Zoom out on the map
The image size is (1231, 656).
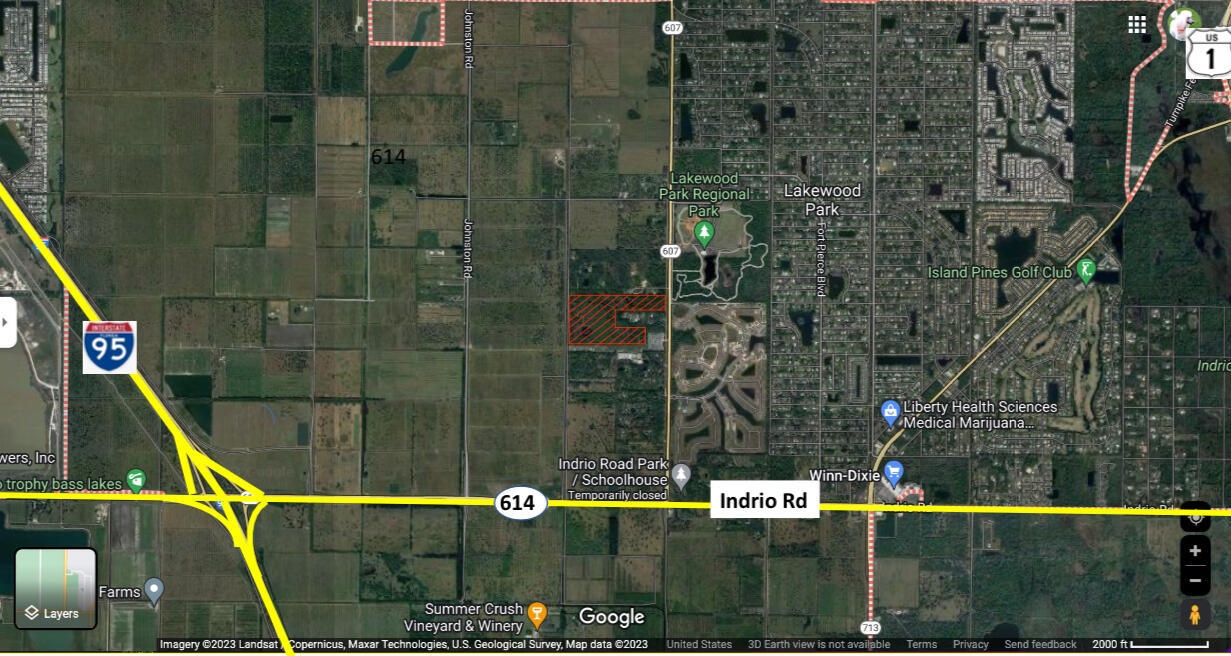pos(1194,580)
